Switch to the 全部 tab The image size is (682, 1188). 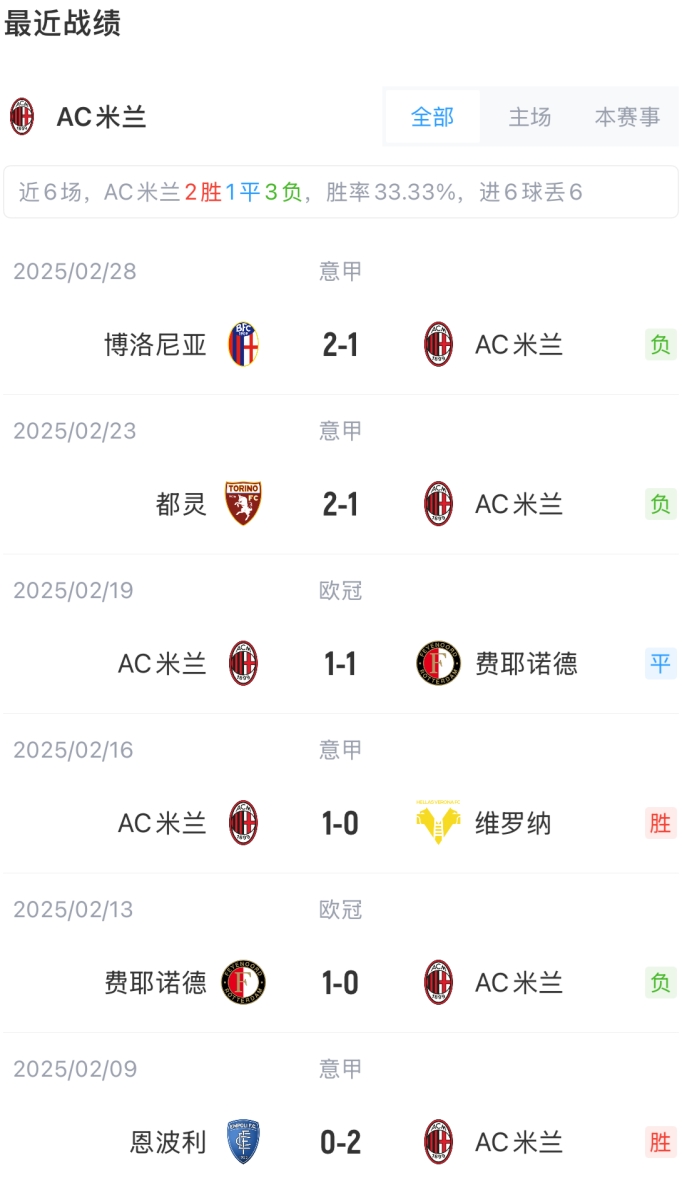point(432,117)
